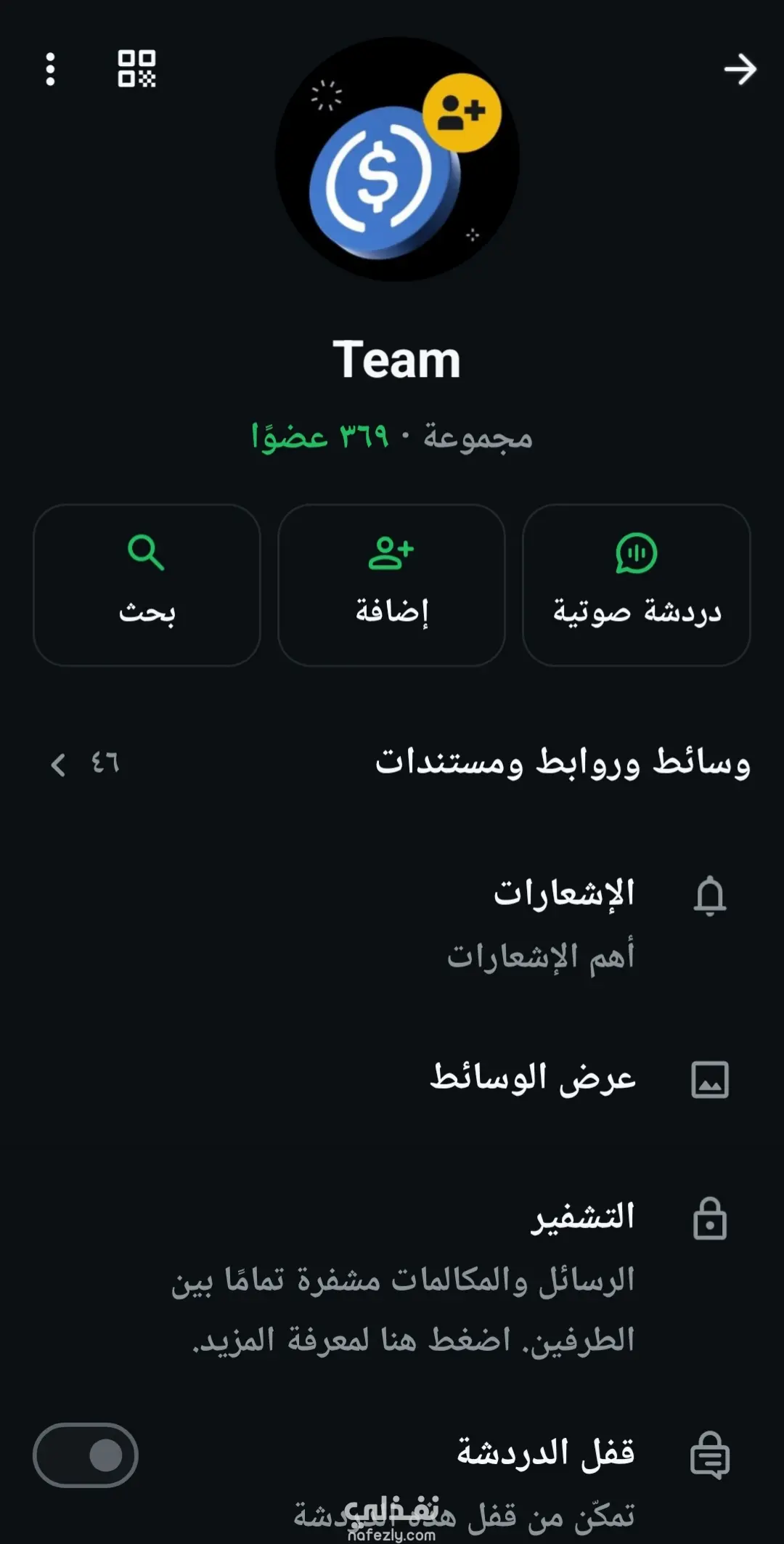
Task: Start a دردشة صوتية voice chat
Action: [636, 585]
